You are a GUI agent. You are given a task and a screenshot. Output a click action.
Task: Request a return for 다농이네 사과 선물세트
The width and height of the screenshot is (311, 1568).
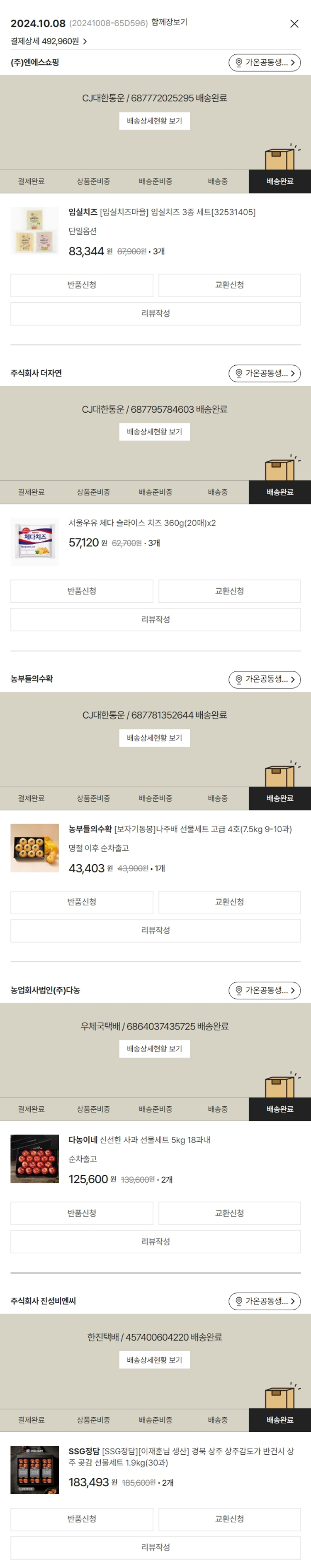point(81,1213)
